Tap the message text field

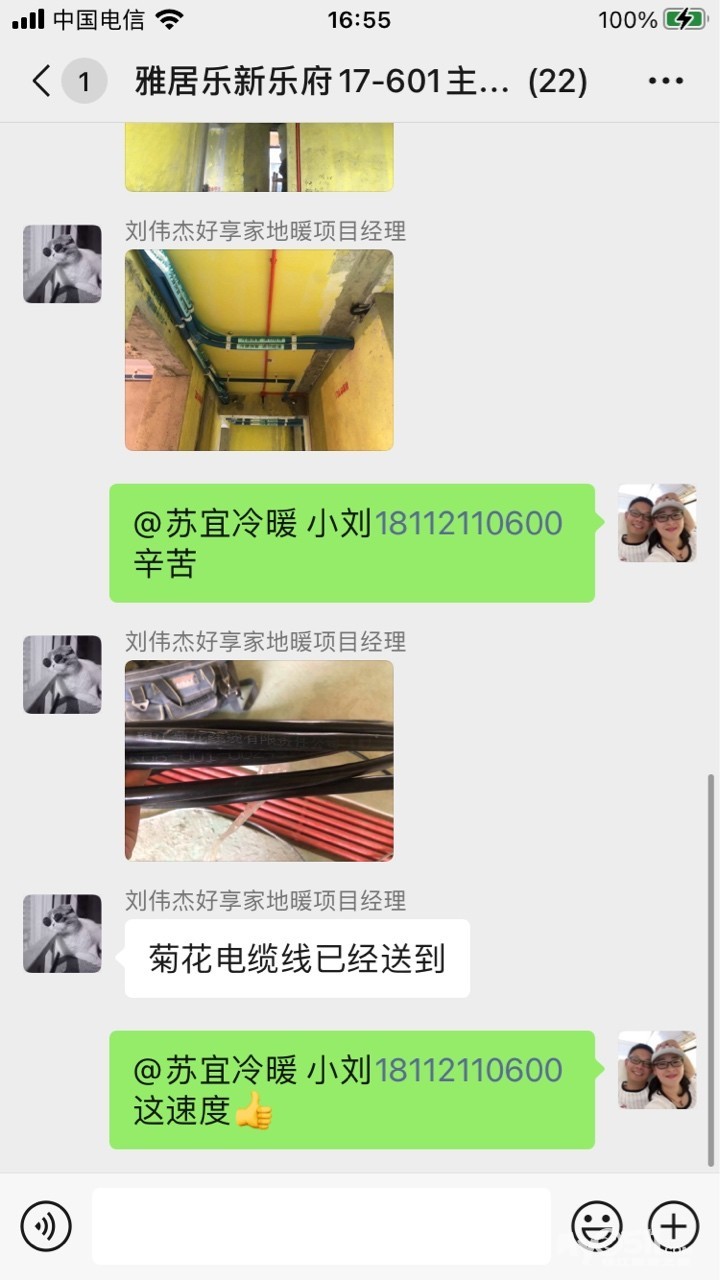coord(321,1226)
